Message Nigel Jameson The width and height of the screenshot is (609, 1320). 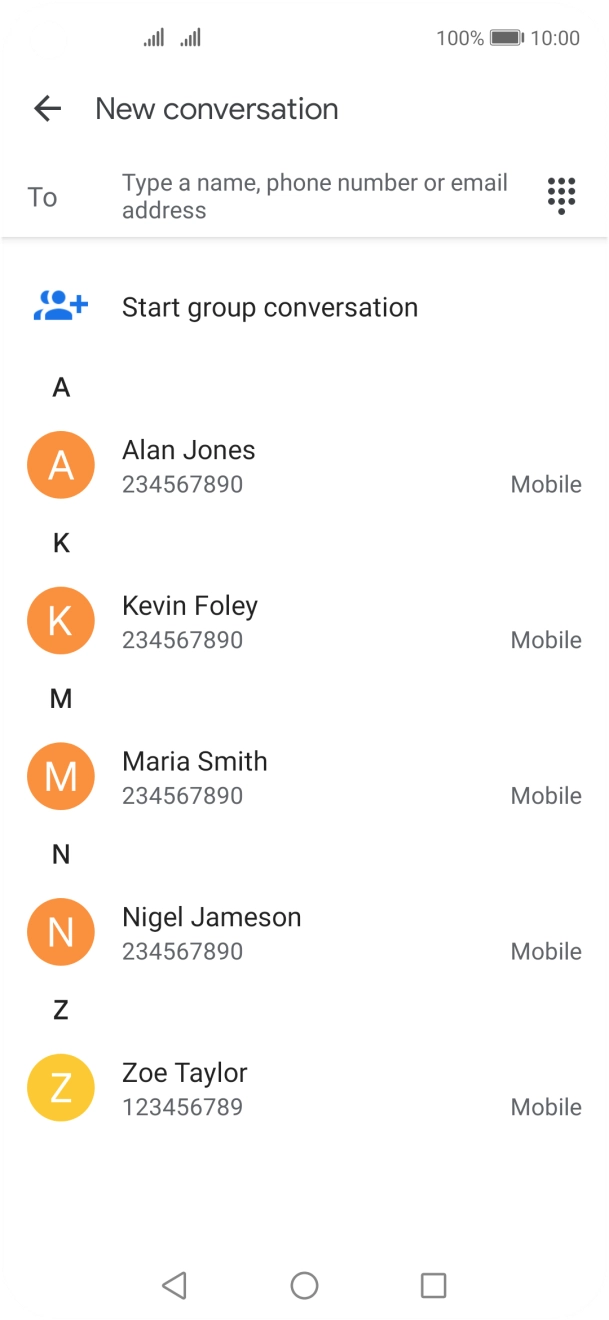tap(211, 933)
